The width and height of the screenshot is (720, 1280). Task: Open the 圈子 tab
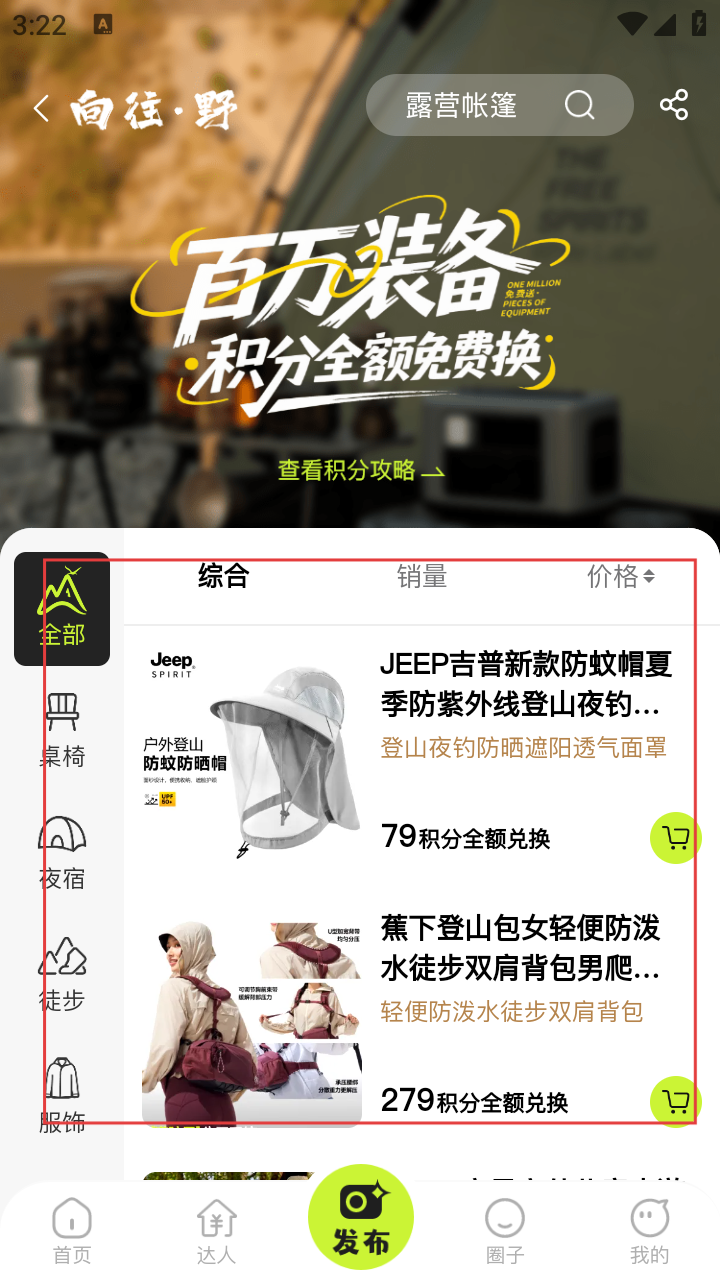click(x=505, y=1232)
